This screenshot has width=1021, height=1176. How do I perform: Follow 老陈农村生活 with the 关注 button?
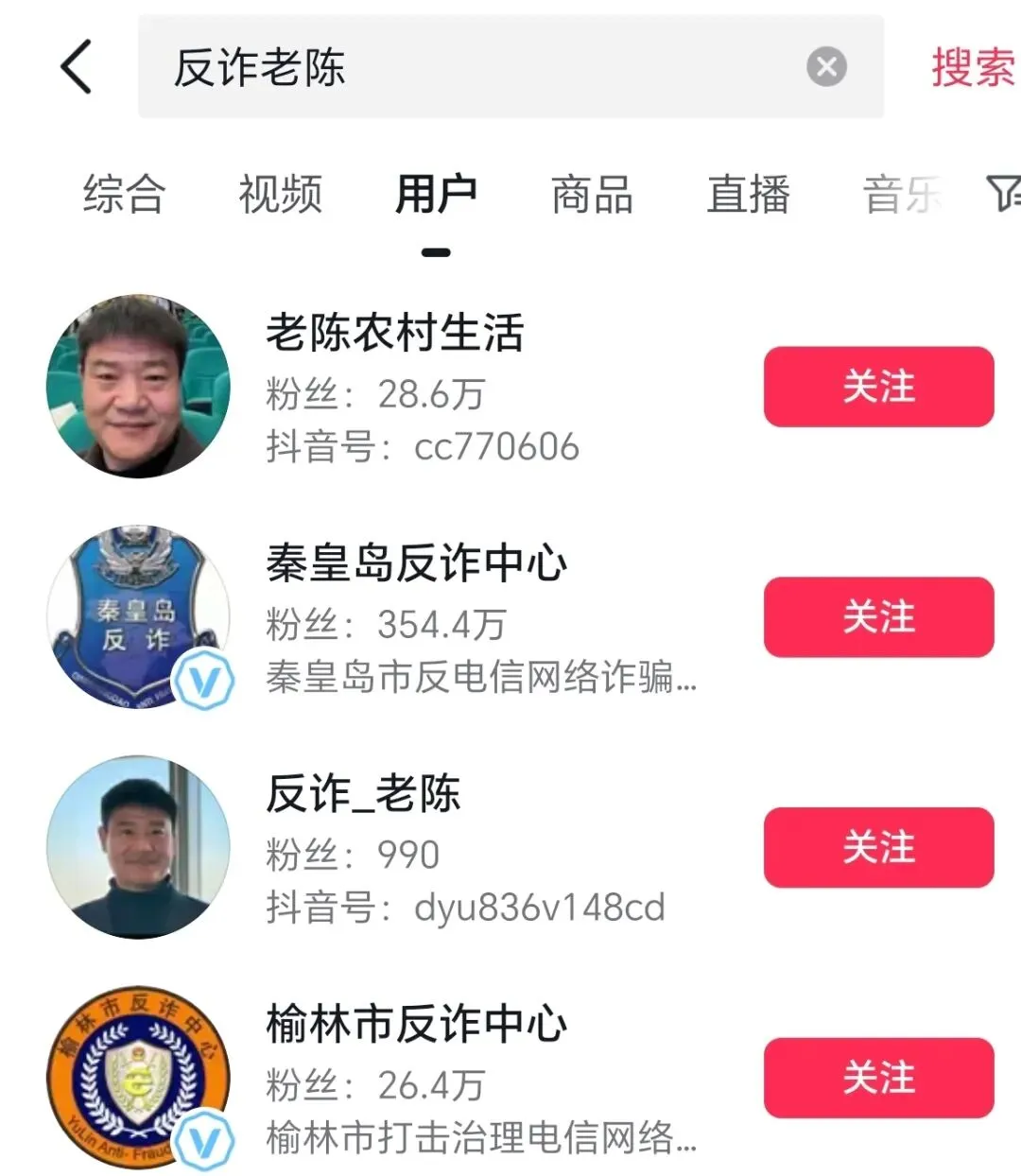tap(878, 387)
